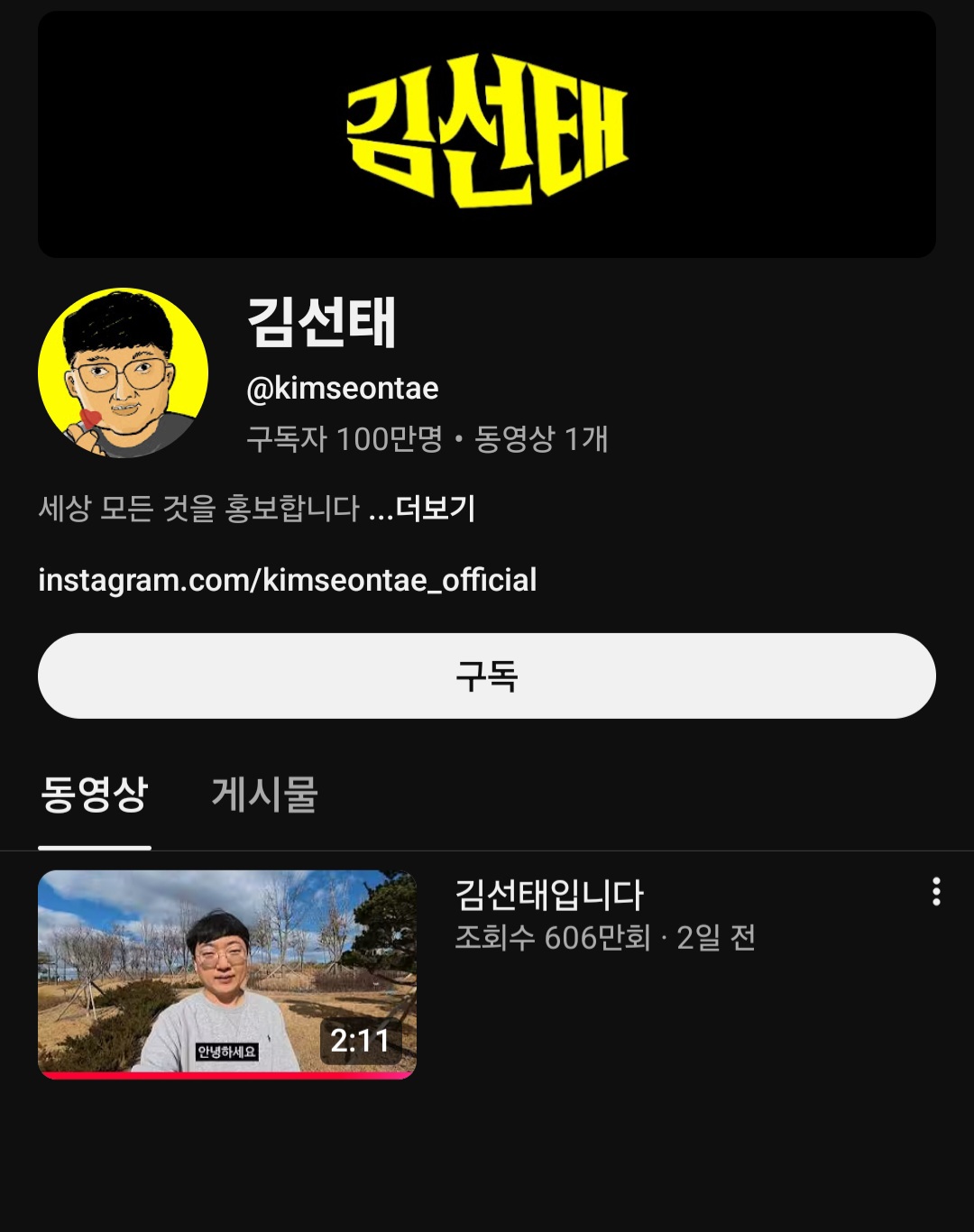The height and width of the screenshot is (1232, 974).
Task: Open the overflow menu for 김선태입니다
Action: (x=936, y=891)
